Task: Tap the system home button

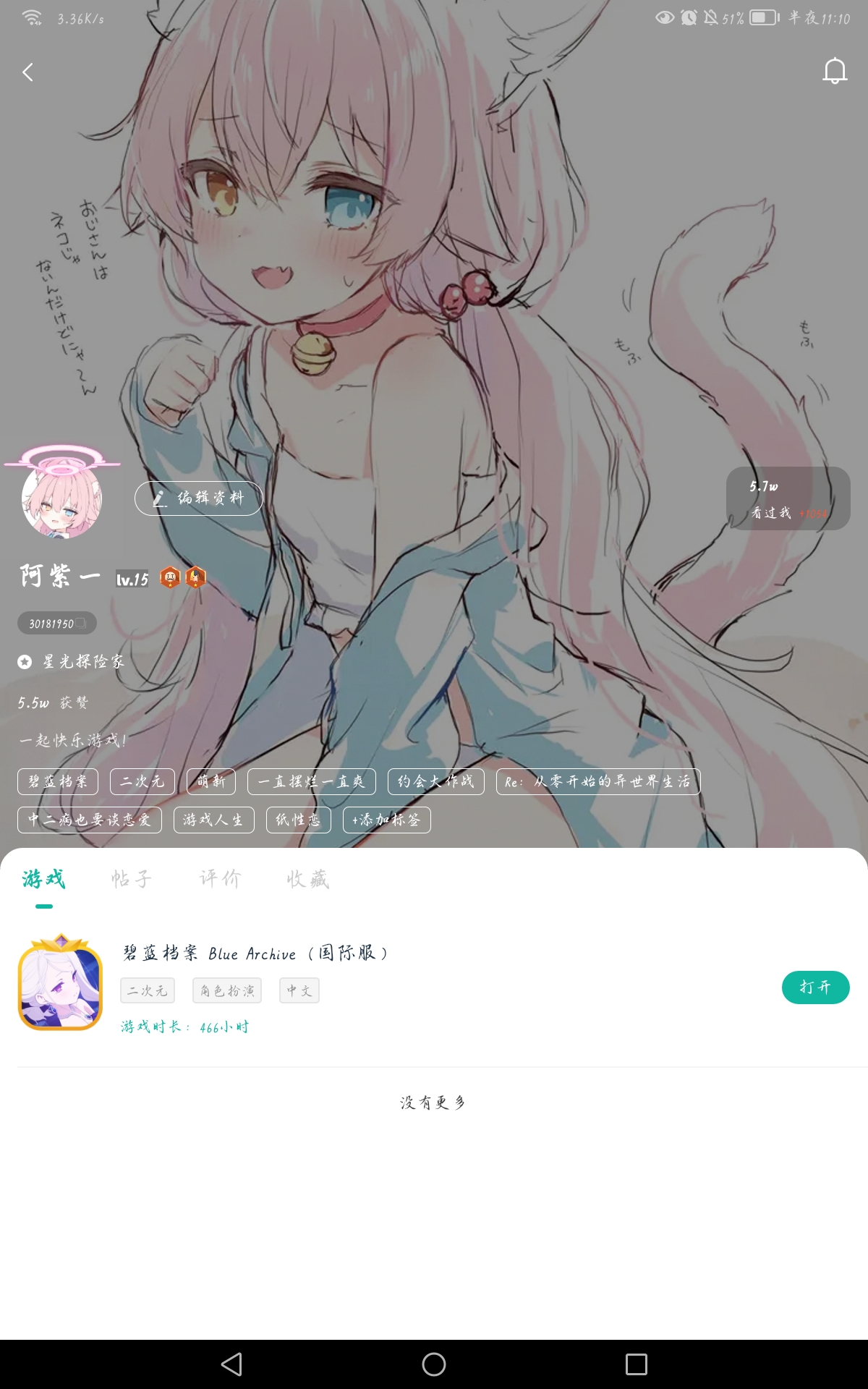Action: pos(434,1364)
